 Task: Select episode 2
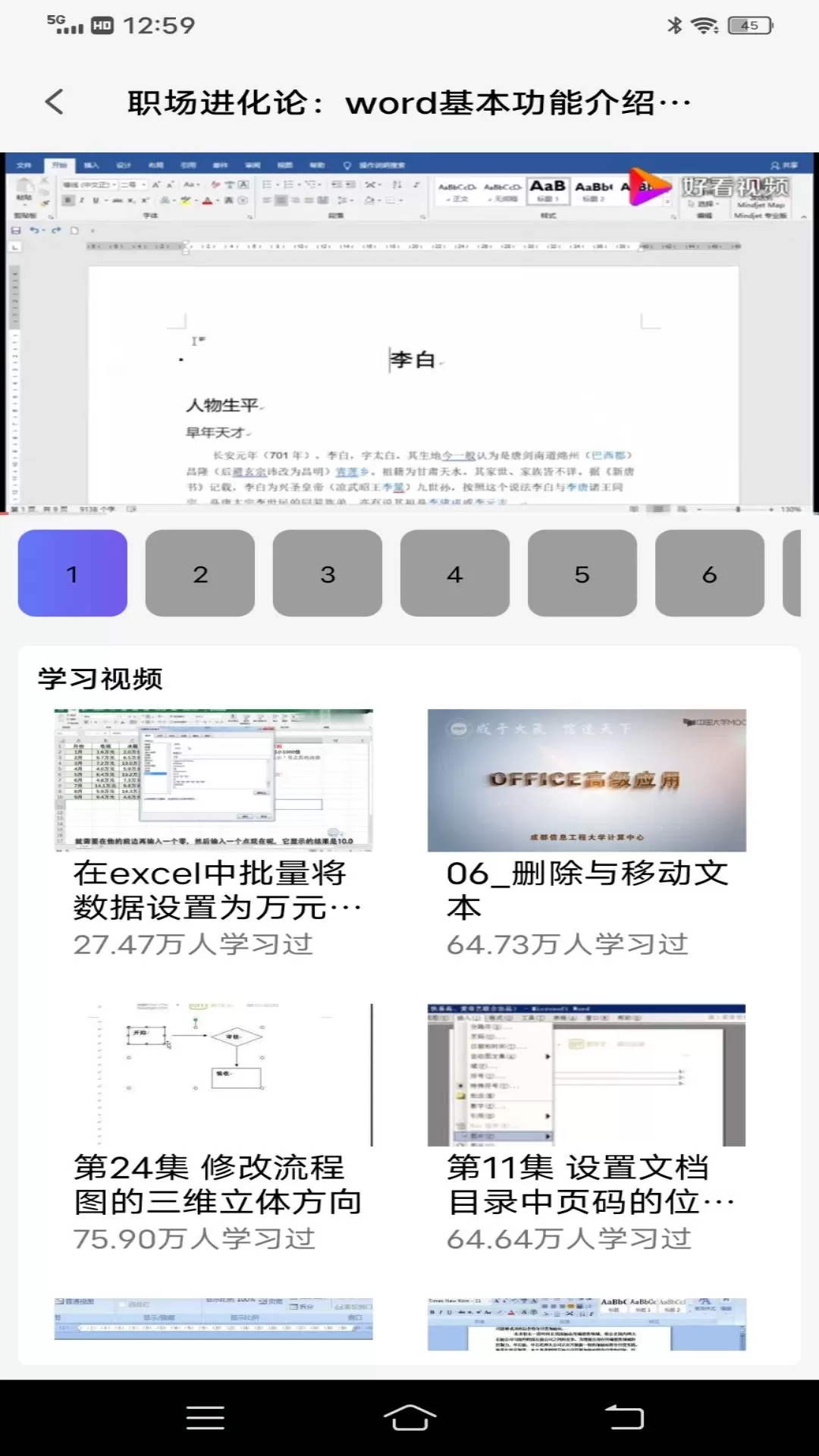point(200,573)
